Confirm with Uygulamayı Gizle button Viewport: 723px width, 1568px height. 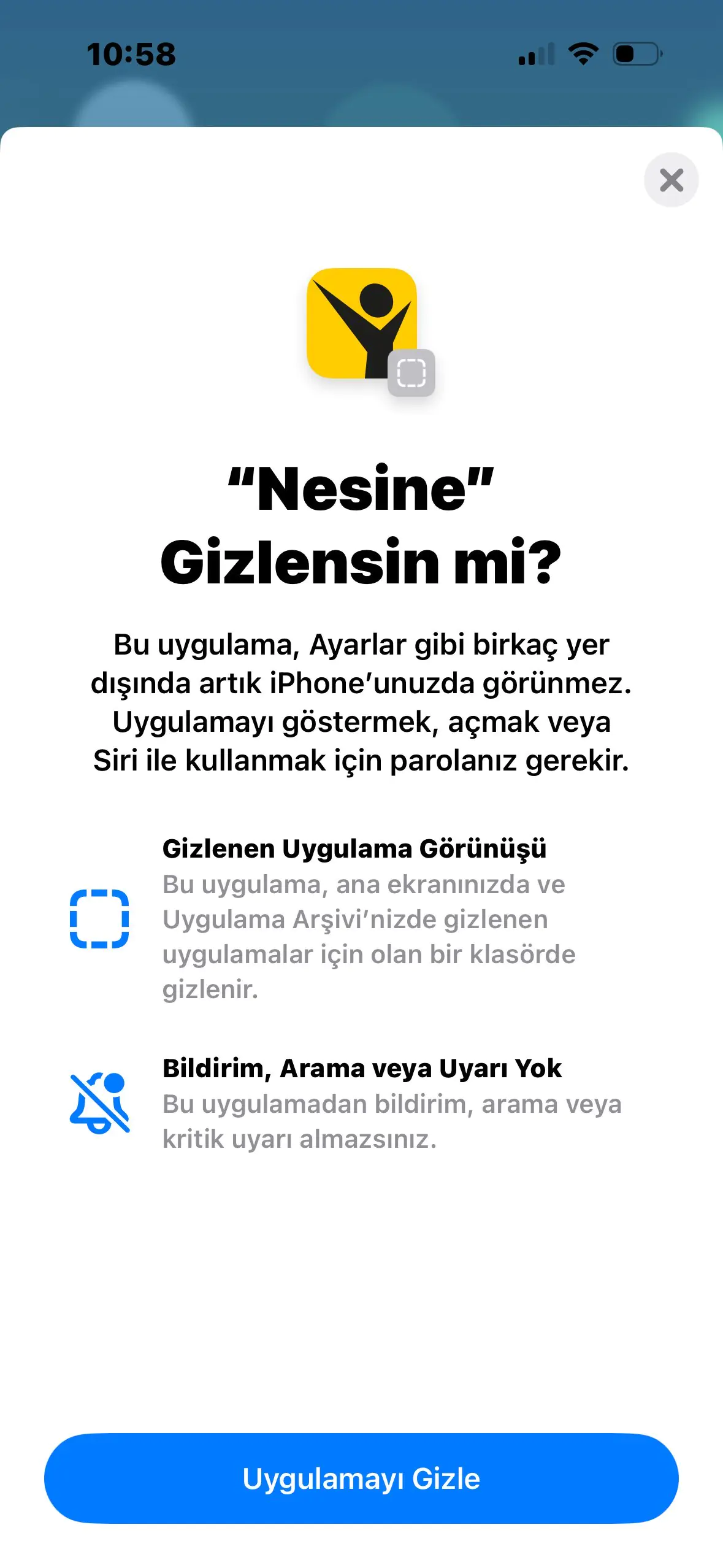coord(361,1478)
